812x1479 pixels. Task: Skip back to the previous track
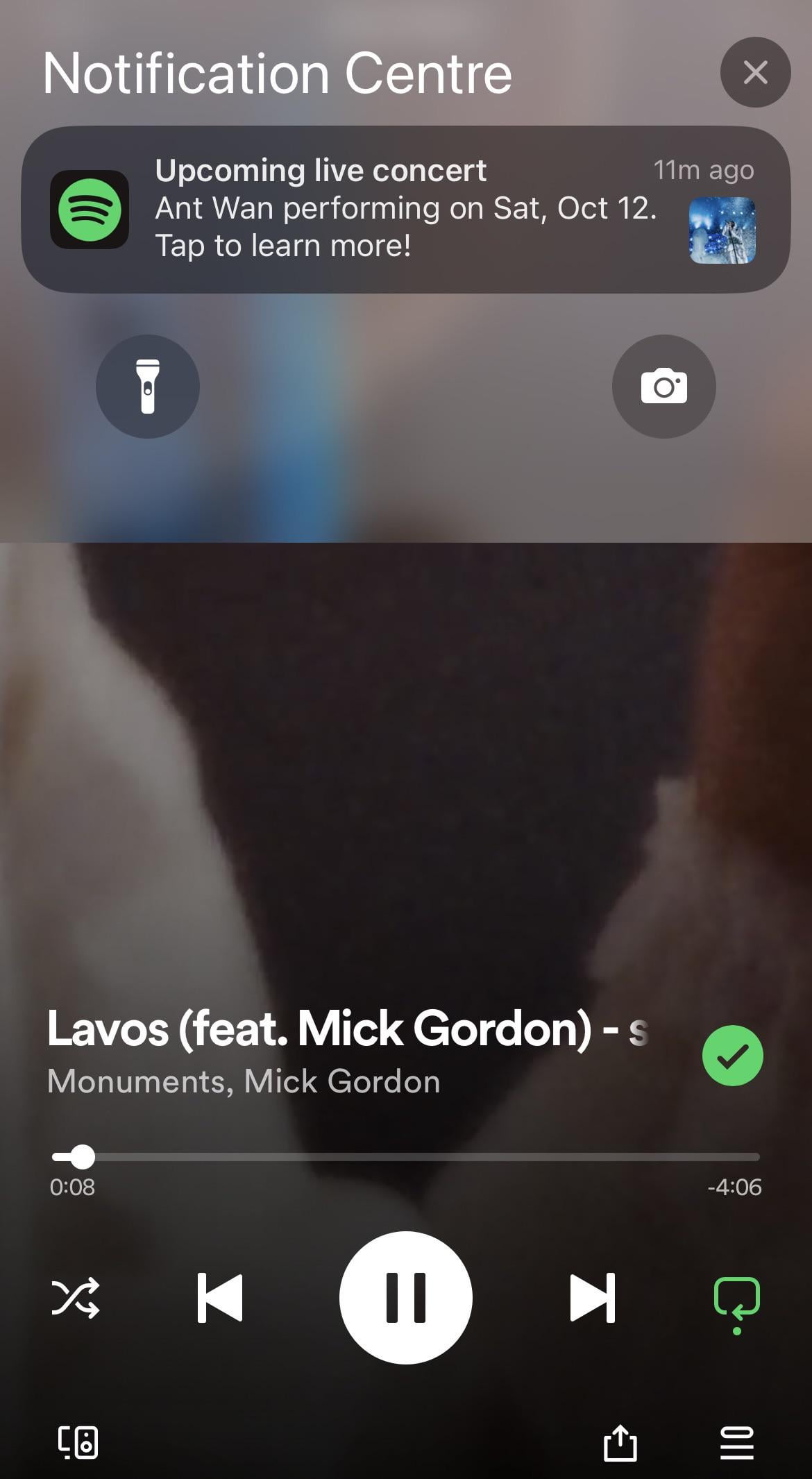[220, 1297]
